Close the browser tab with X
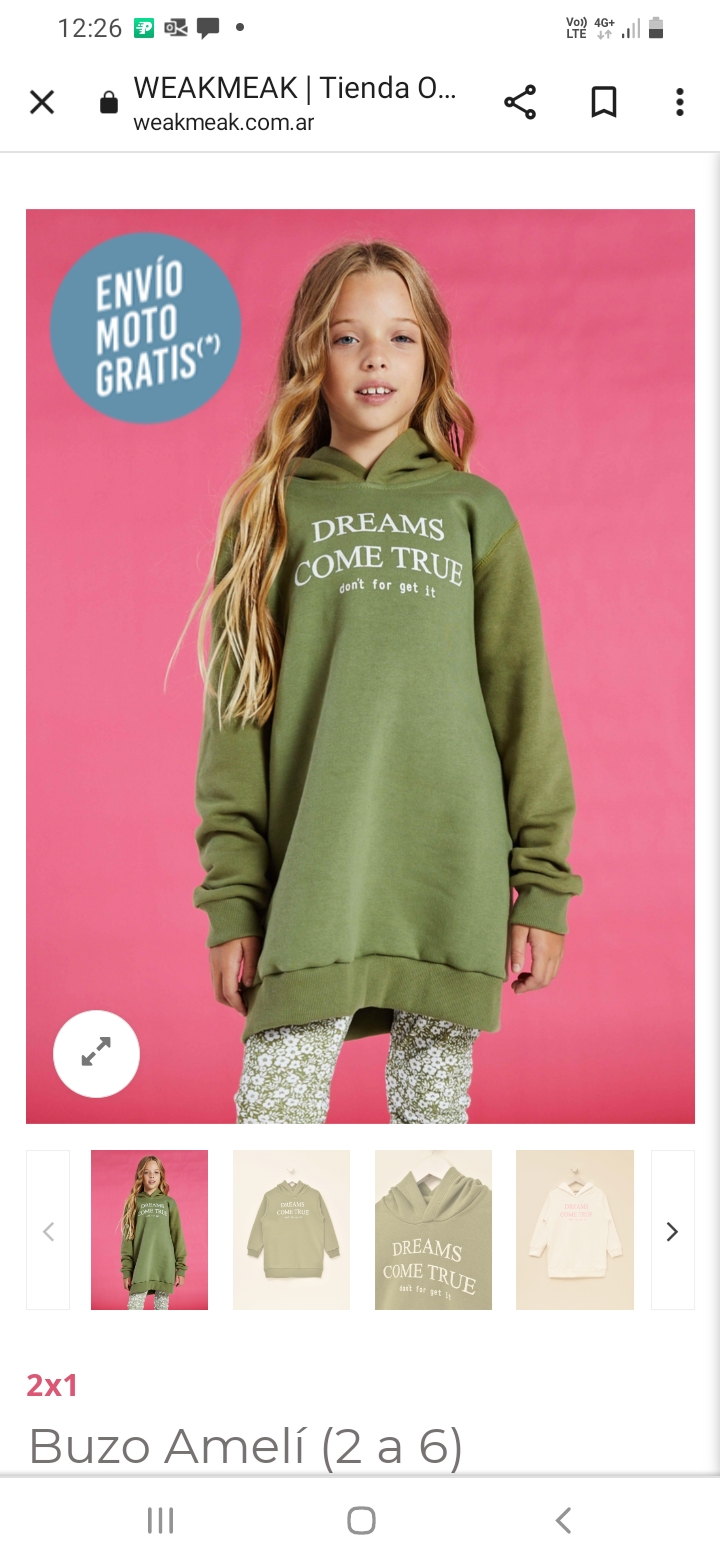The width and height of the screenshot is (720, 1560). pos(42,102)
